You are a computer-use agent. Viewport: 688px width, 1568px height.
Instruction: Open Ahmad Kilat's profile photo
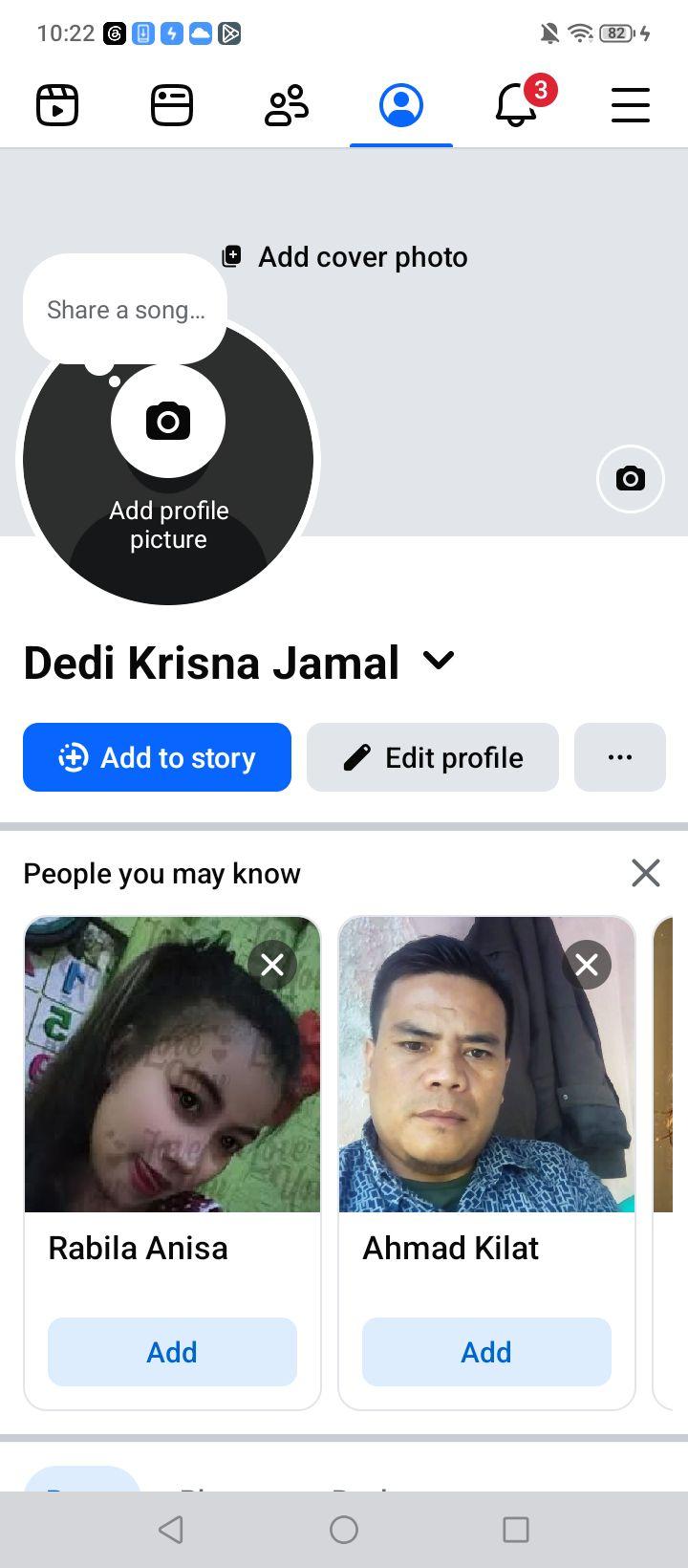[486, 1064]
